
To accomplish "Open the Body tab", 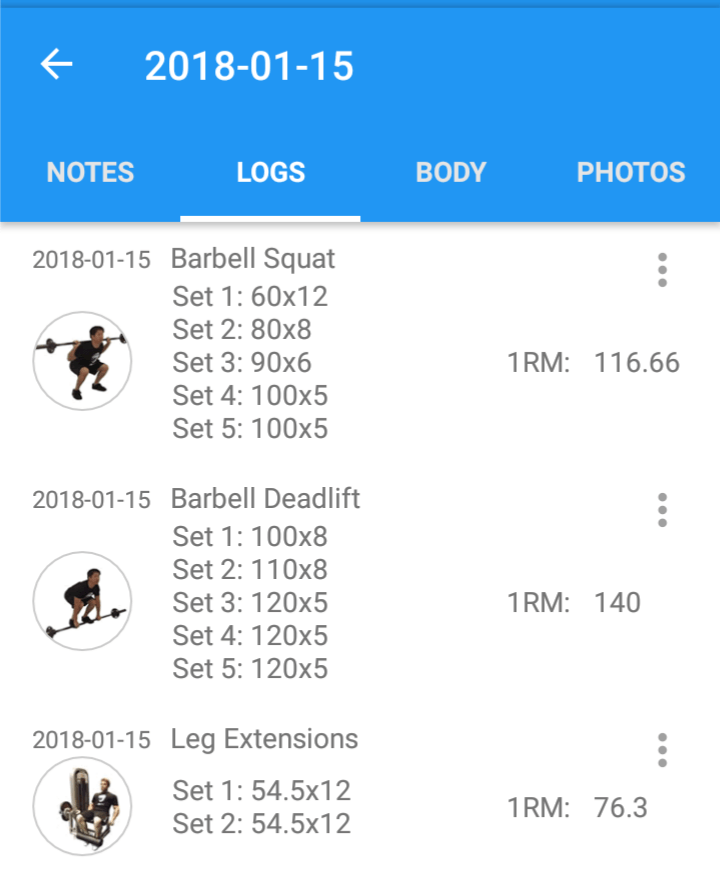I will coord(450,172).
